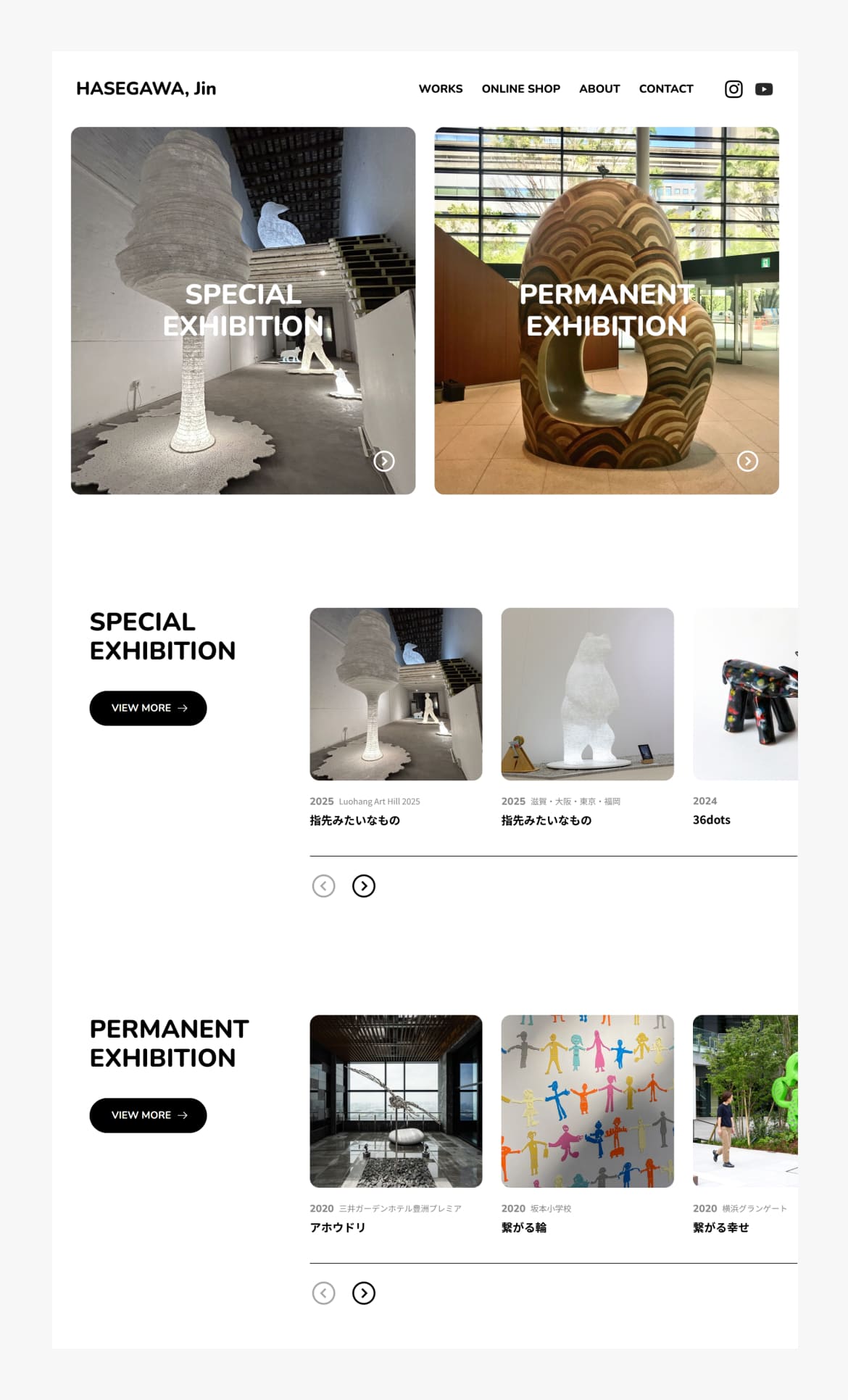
Task: Open the large PERMANENT EXHIBITION banner
Action: click(x=607, y=311)
